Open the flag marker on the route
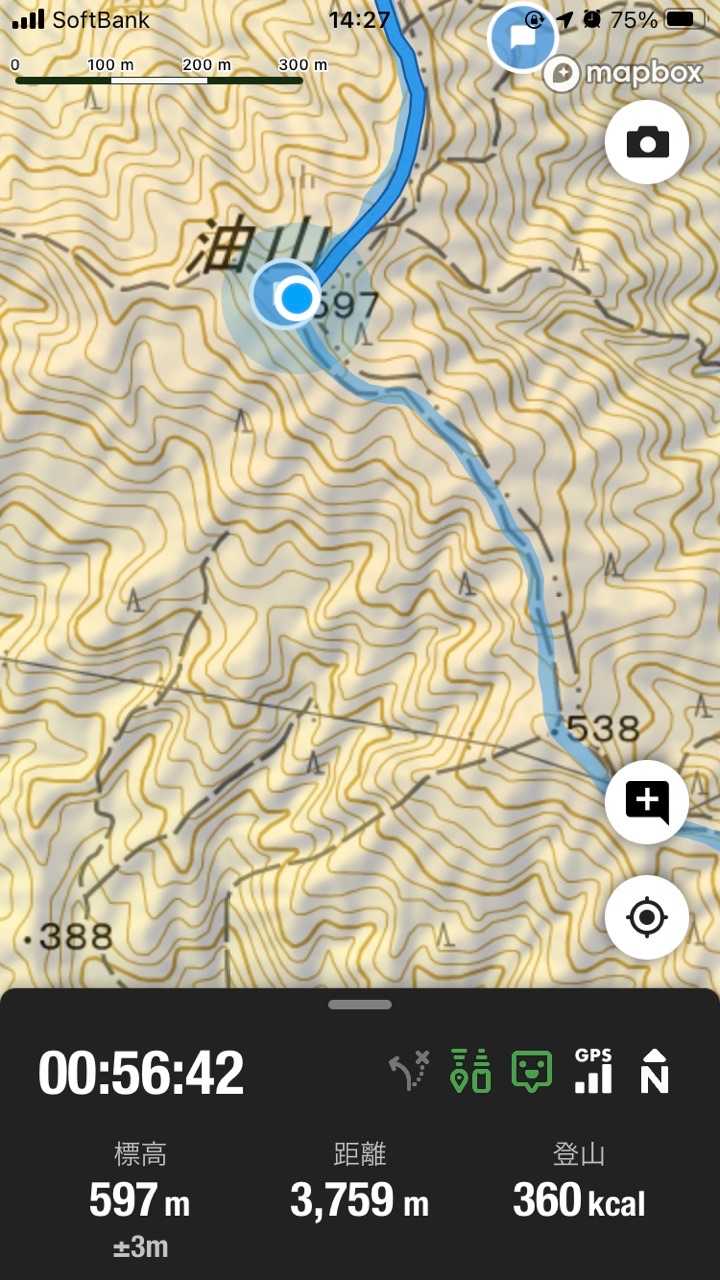This screenshot has height=1280, width=720. coord(522,37)
